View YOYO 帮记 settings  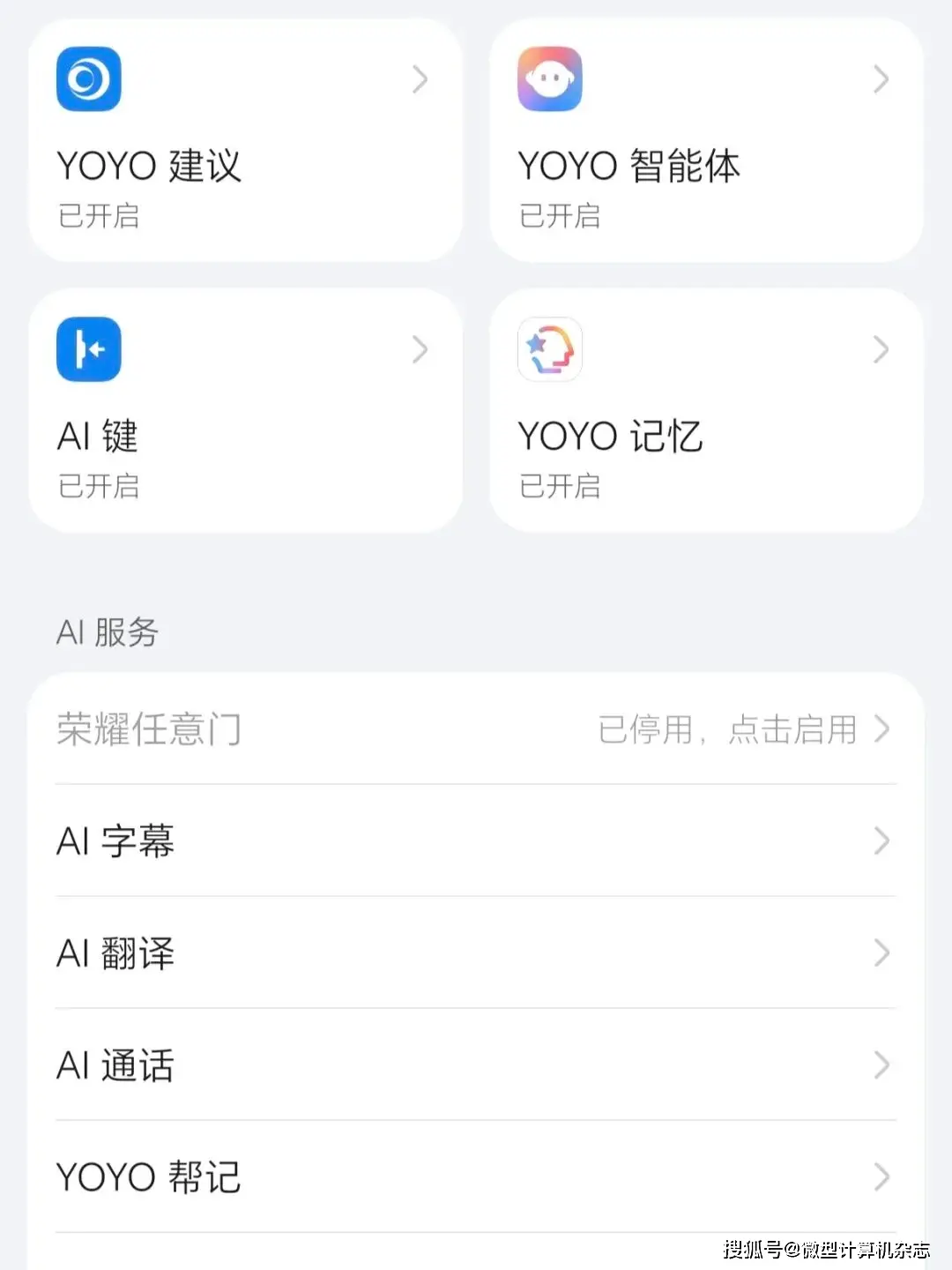476,1177
